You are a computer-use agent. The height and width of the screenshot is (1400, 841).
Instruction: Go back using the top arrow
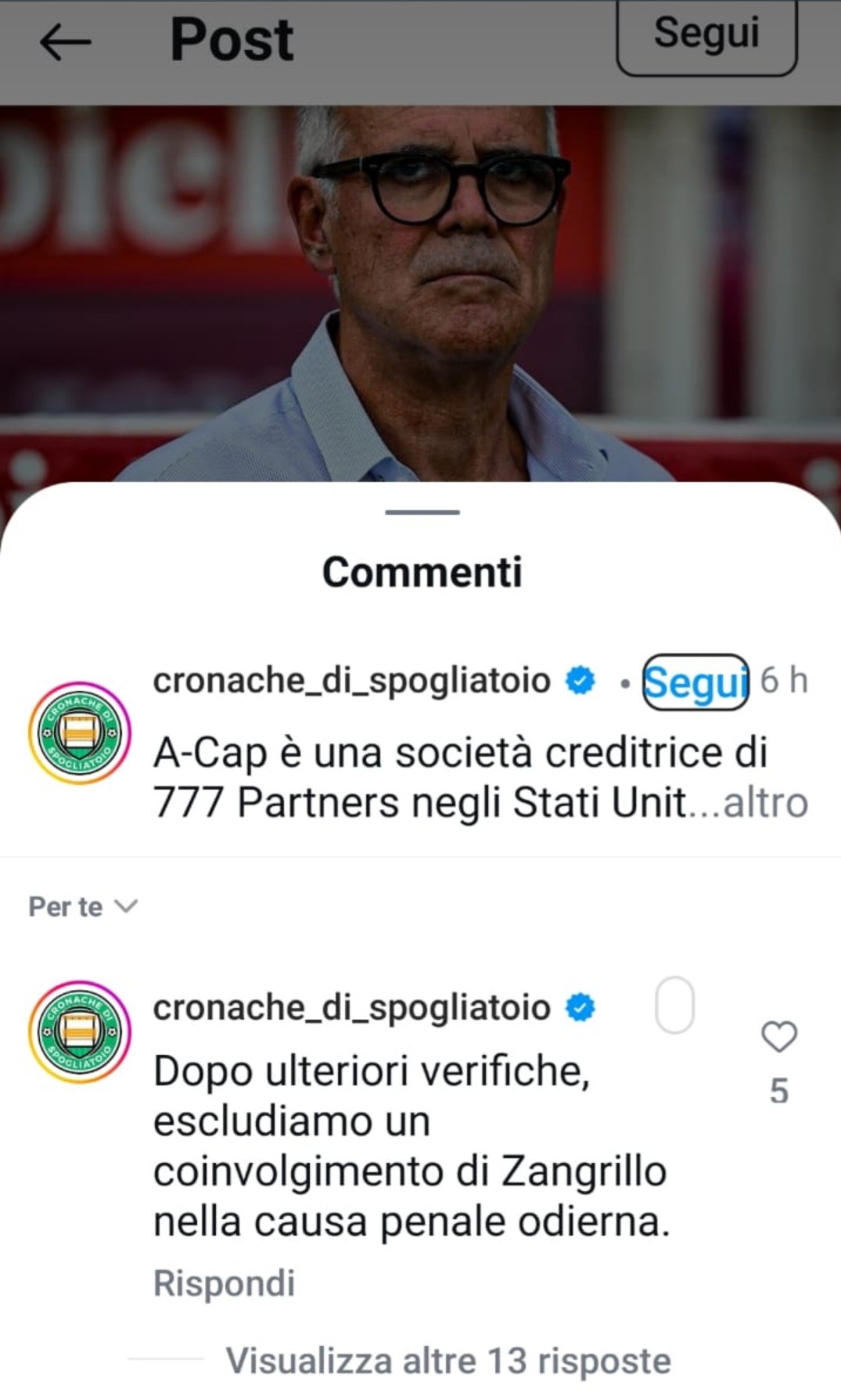click(x=65, y=41)
